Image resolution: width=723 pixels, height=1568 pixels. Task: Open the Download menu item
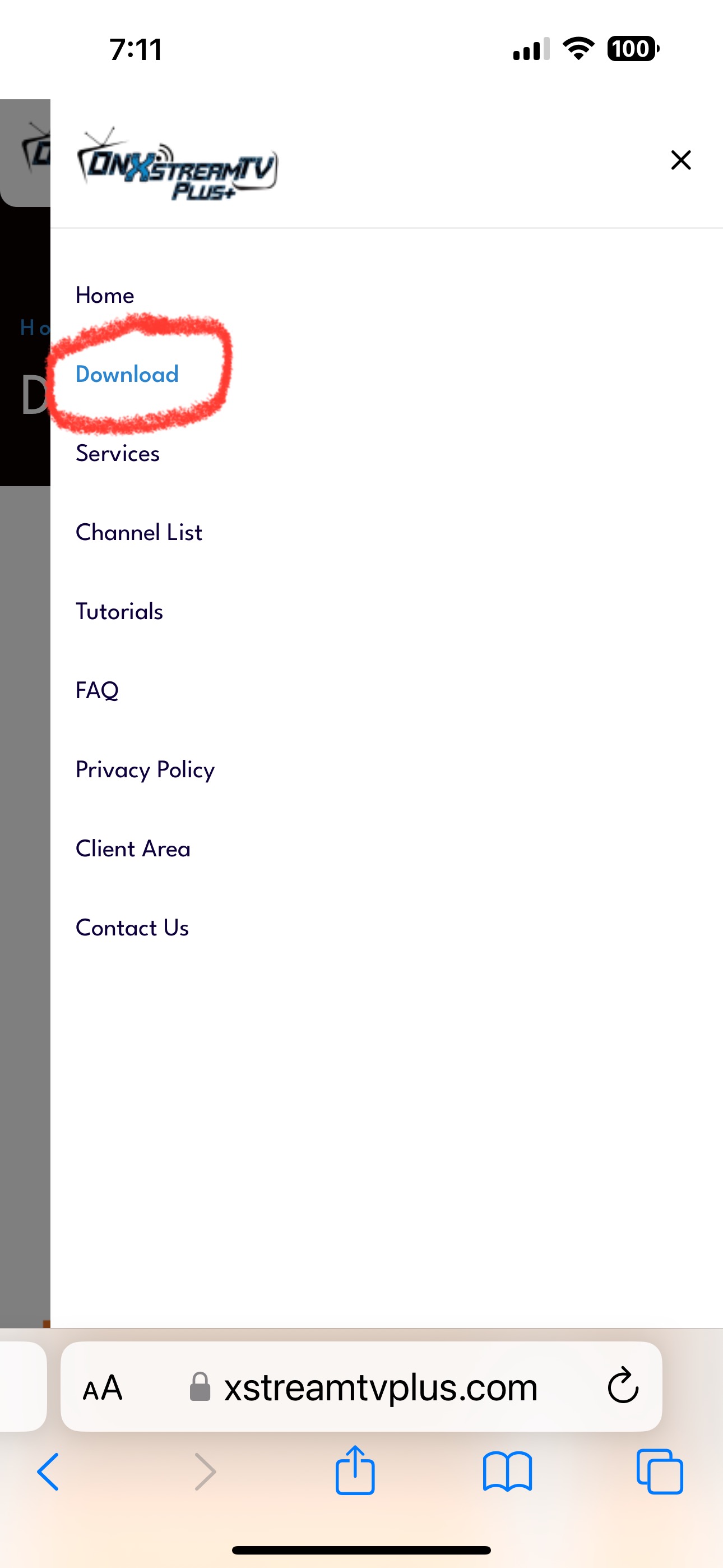coord(127,375)
